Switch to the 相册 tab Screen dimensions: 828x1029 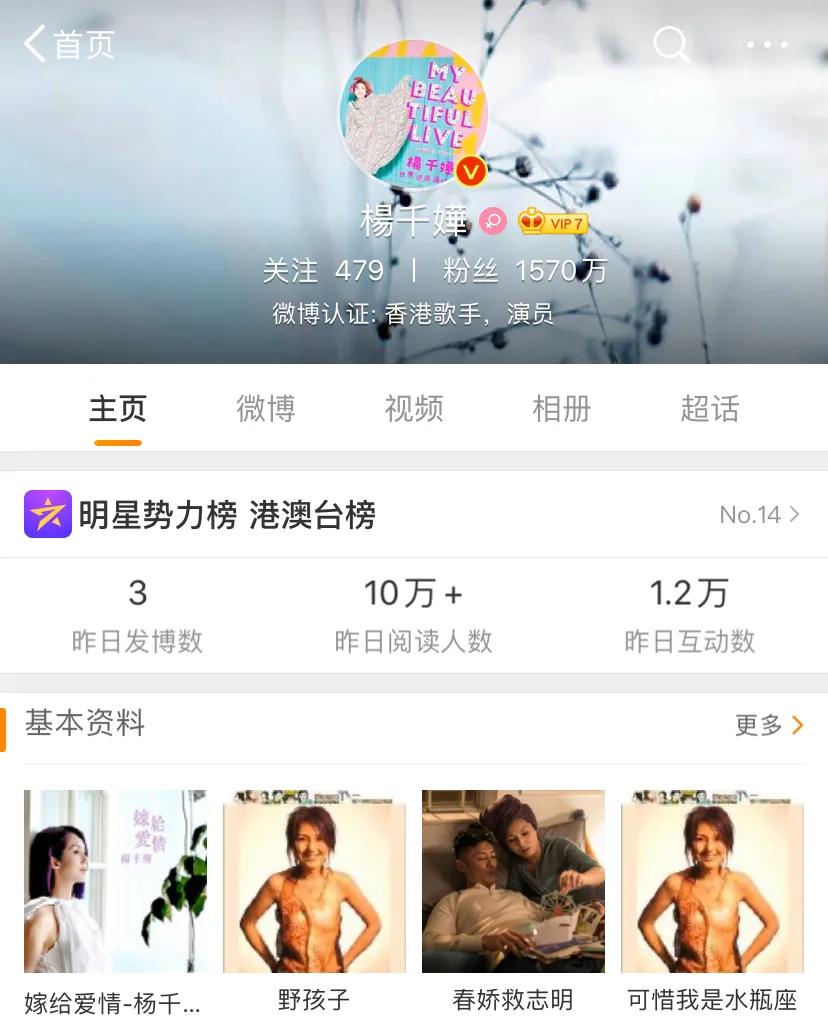tap(561, 408)
